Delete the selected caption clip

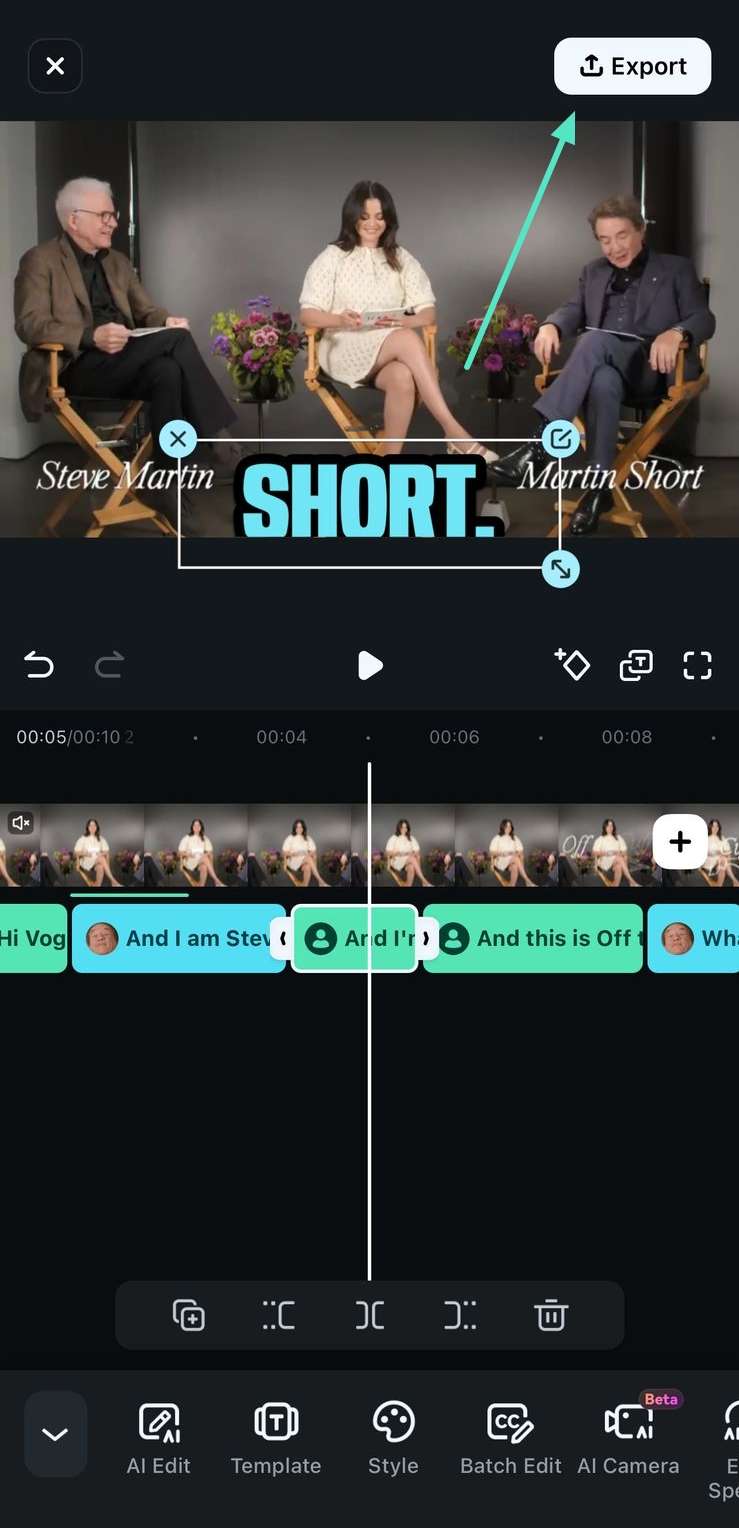pyautogui.click(x=551, y=1315)
